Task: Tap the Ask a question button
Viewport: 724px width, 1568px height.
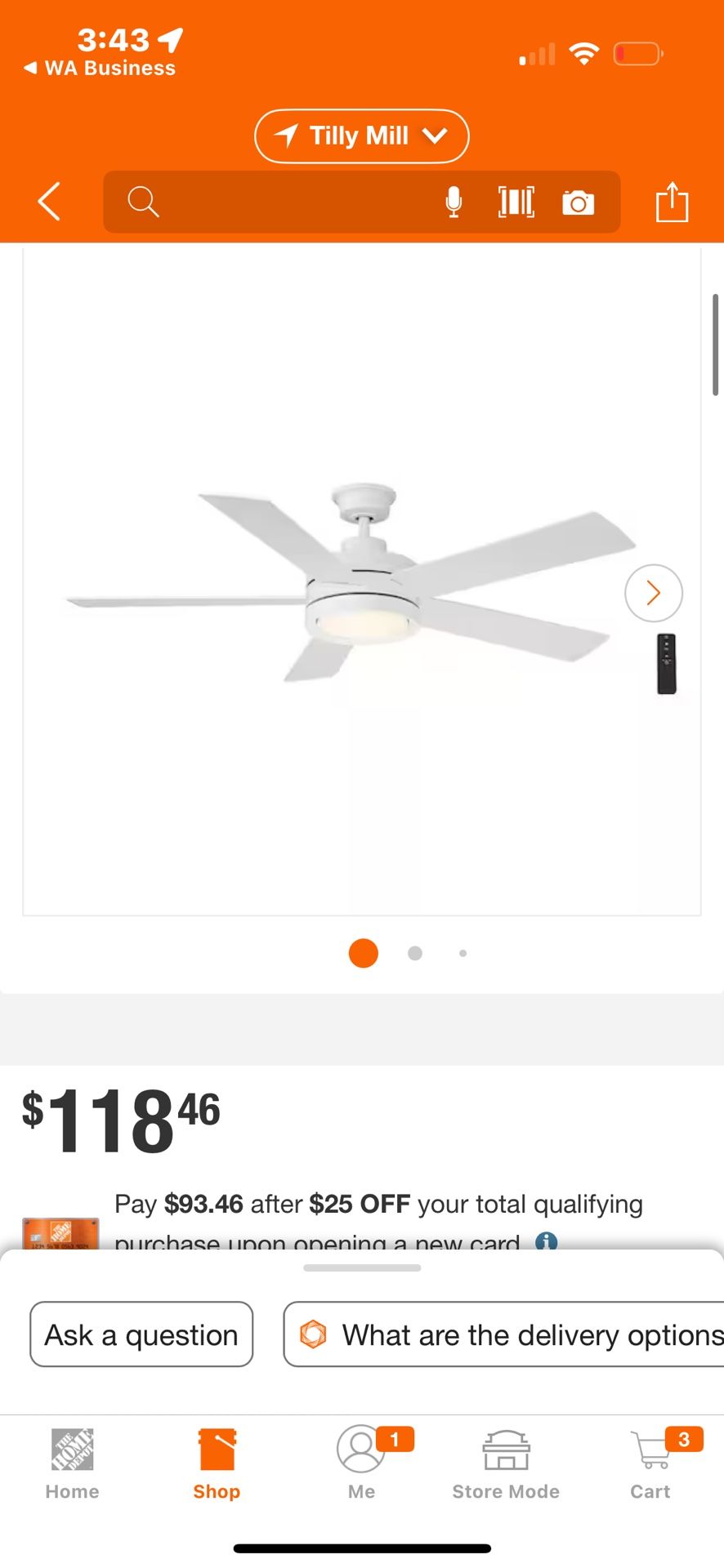Action: tap(141, 1334)
